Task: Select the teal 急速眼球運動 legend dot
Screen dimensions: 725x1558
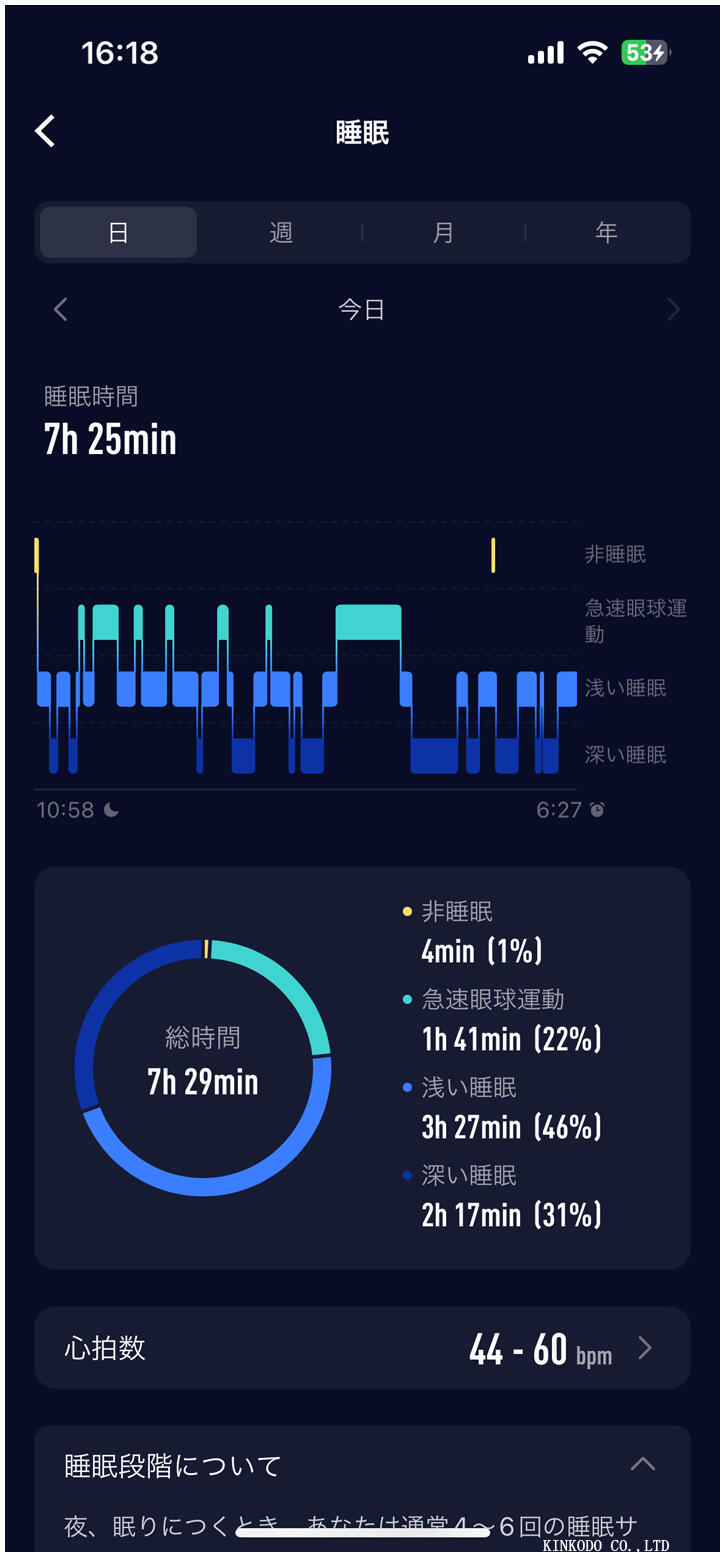Action: click(408, 999)
